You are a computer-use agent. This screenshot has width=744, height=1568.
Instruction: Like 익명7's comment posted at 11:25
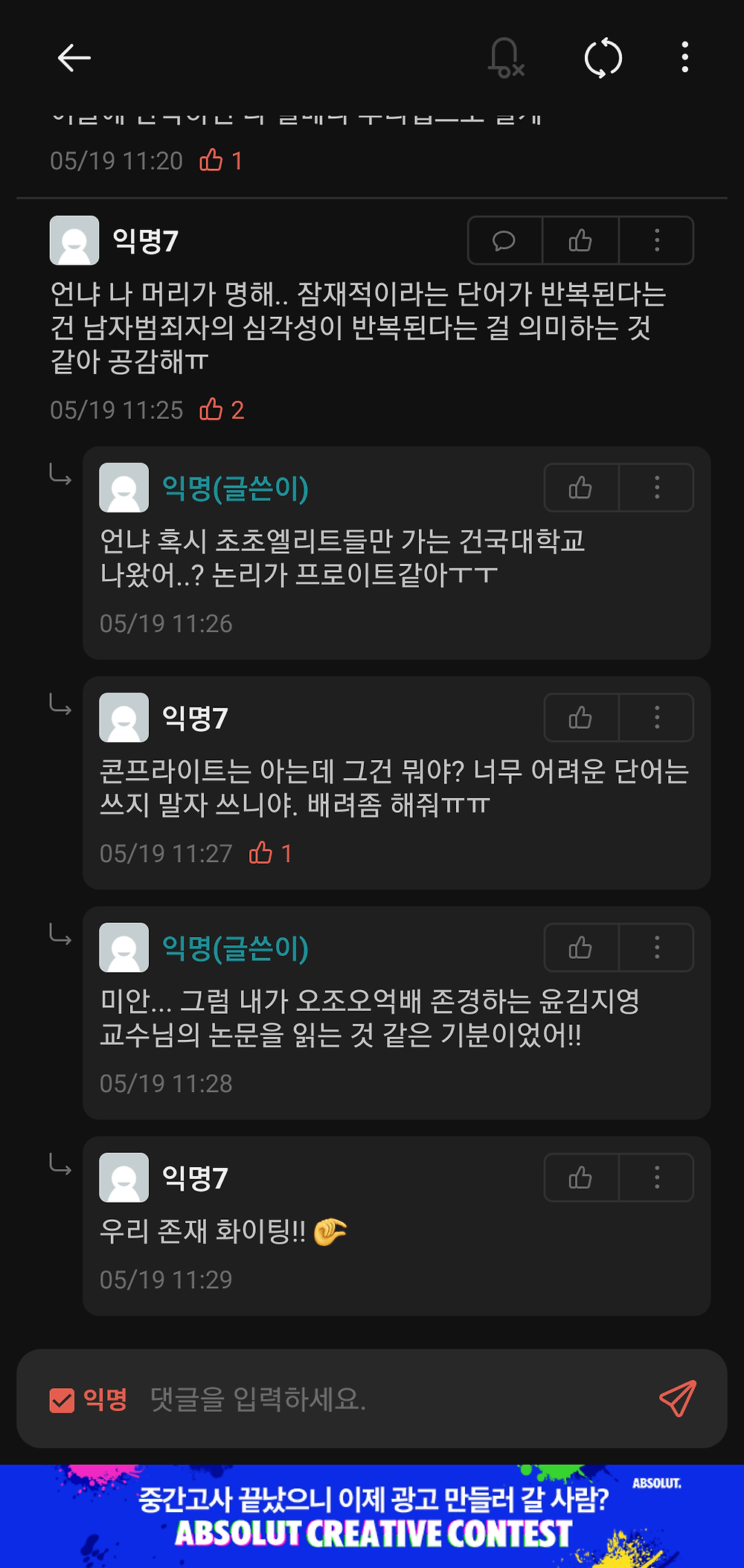tap(580, 240)
